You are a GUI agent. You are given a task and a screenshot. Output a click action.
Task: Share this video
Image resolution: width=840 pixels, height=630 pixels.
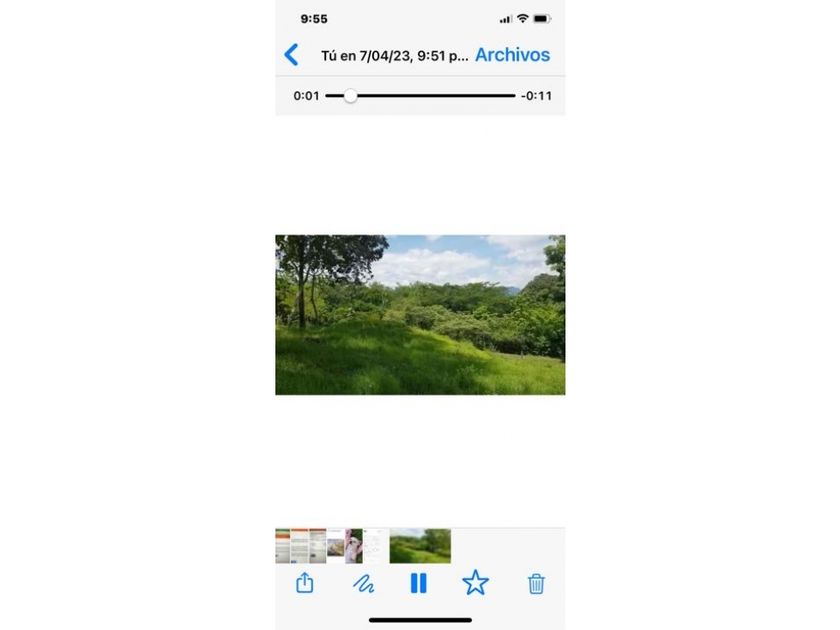[x=305, y=583]
